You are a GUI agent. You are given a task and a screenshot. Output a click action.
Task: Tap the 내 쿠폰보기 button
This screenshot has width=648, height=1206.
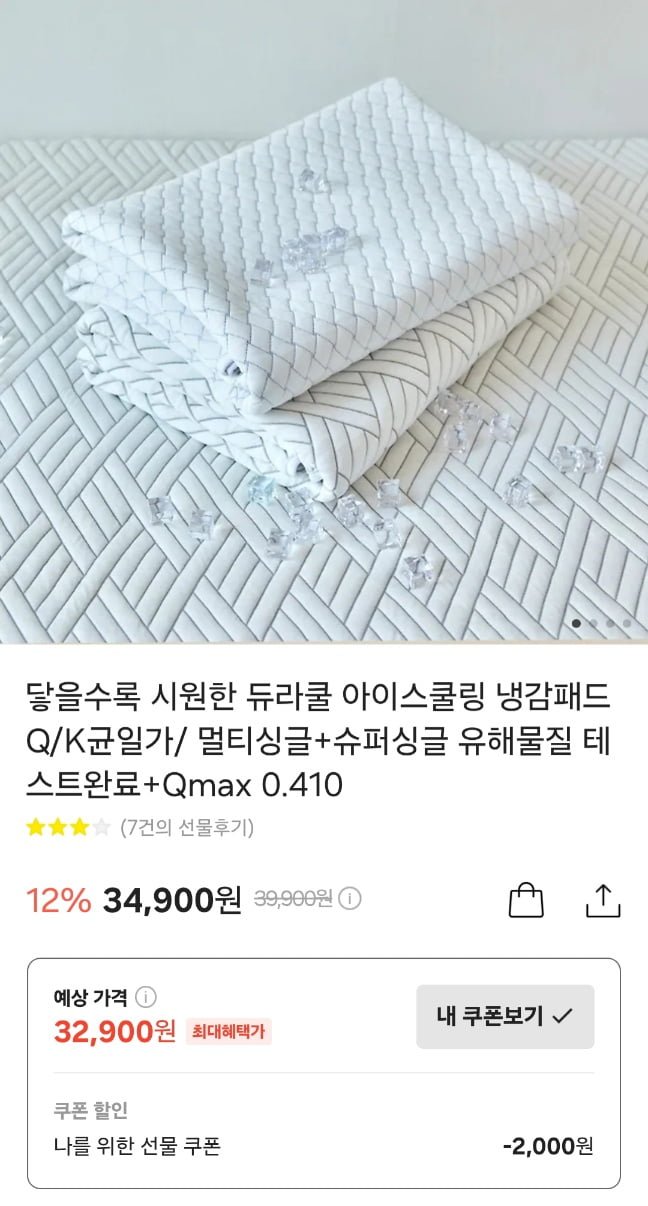point(505,1017)
